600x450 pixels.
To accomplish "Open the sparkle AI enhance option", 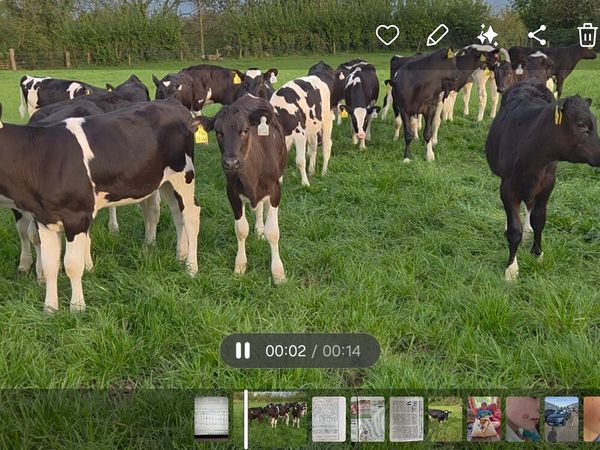I will [487, 35].
